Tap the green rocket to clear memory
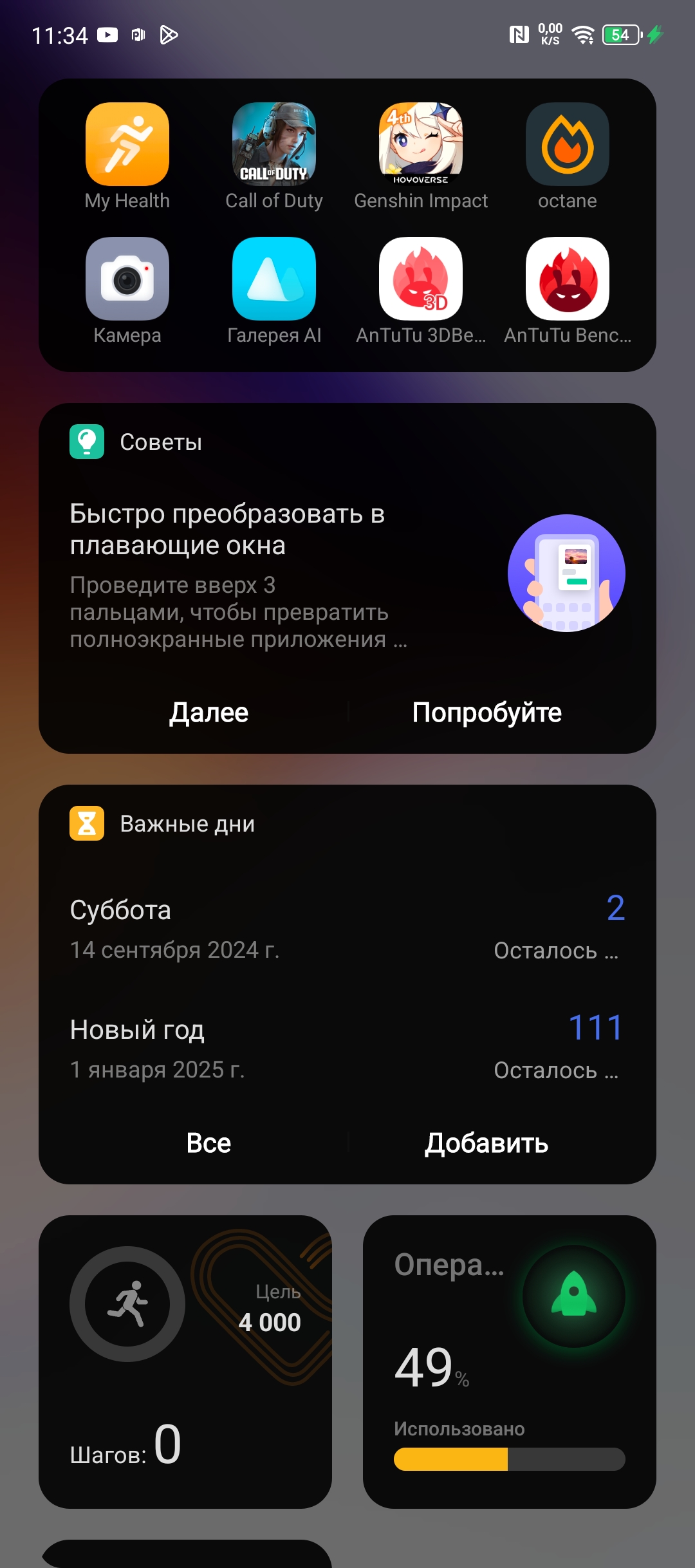Screen dimensions: 695x1568 (x=573, y=1296)
